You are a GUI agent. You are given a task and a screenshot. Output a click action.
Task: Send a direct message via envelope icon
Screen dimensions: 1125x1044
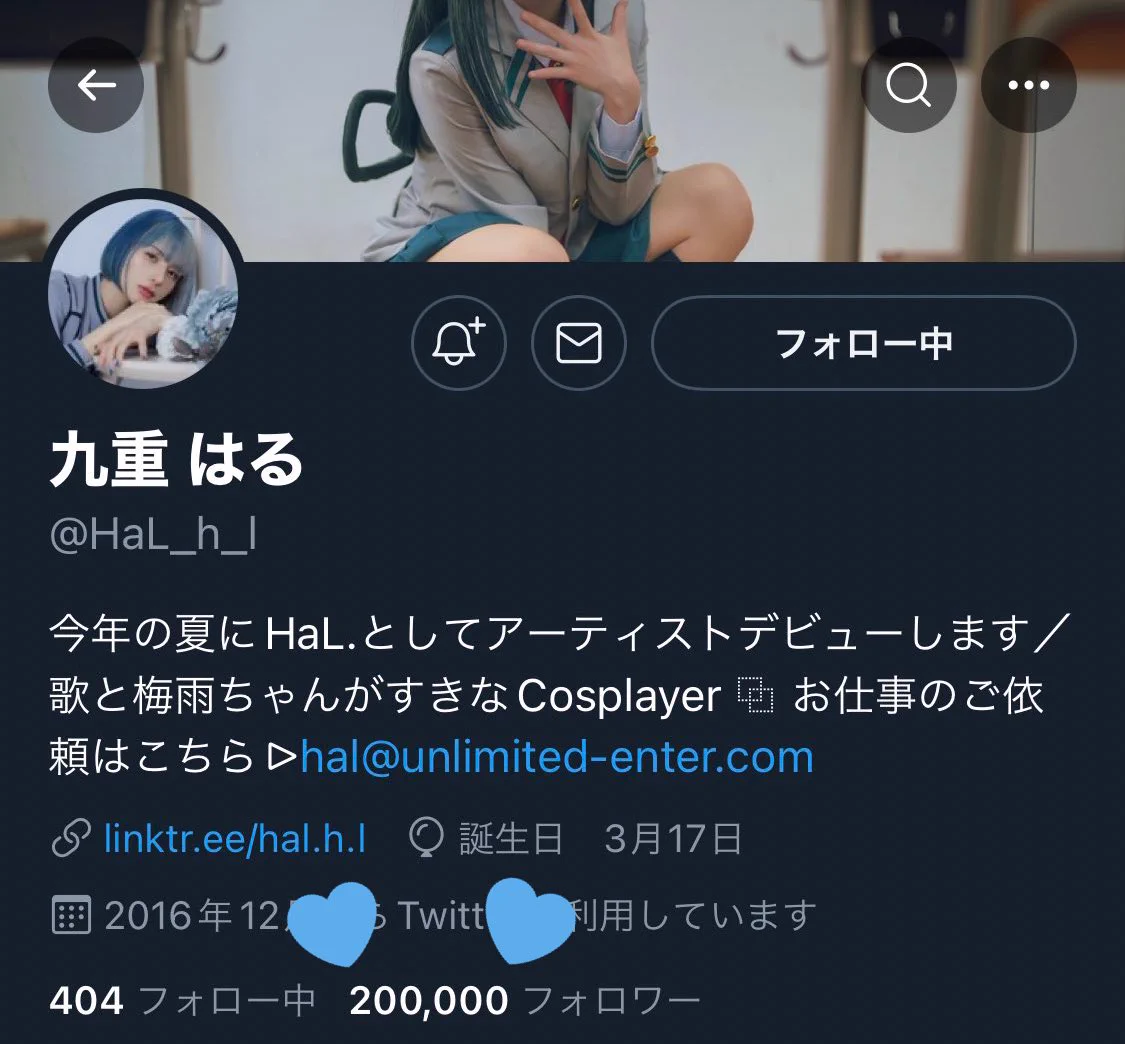(578, 343)
